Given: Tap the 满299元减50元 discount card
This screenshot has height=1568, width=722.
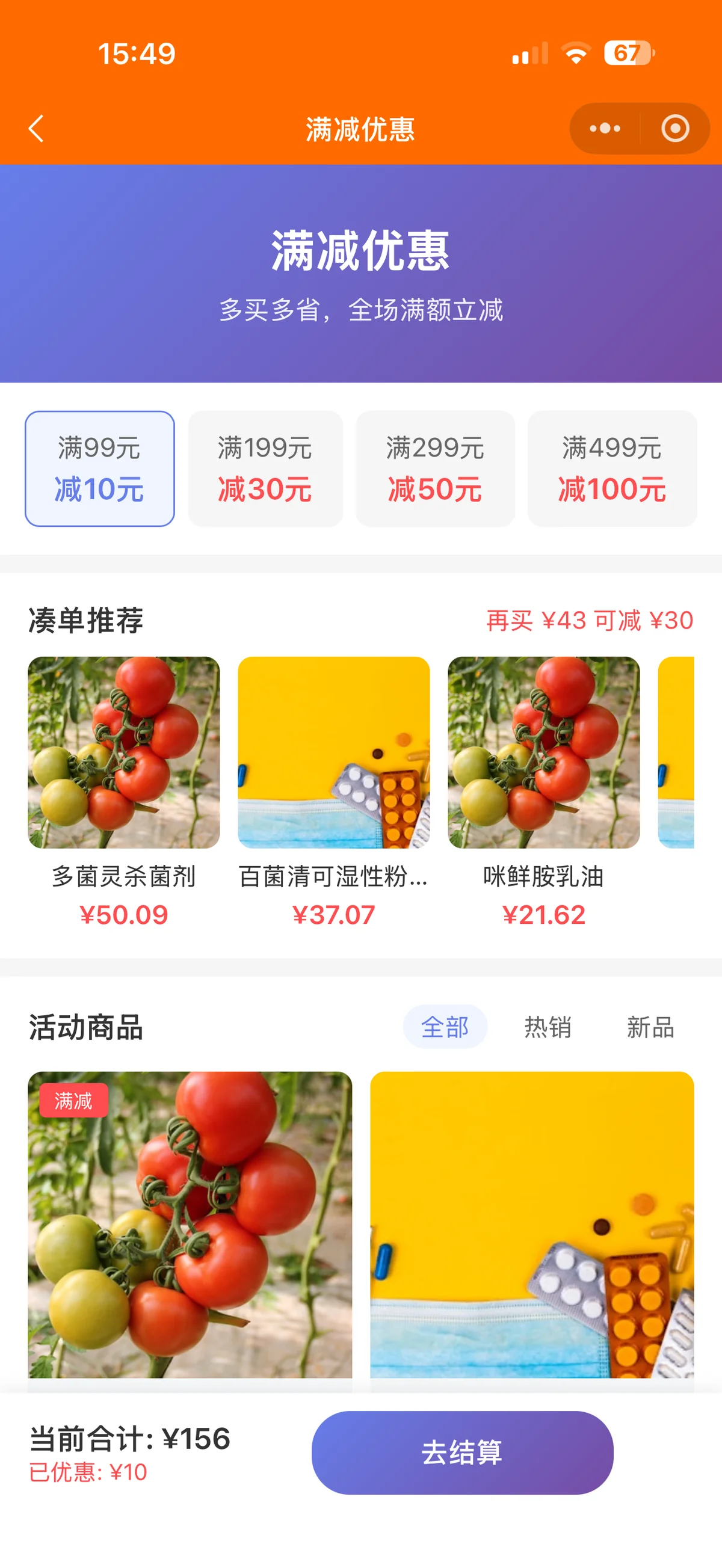Looking at the screenshot, I should 436,468.
